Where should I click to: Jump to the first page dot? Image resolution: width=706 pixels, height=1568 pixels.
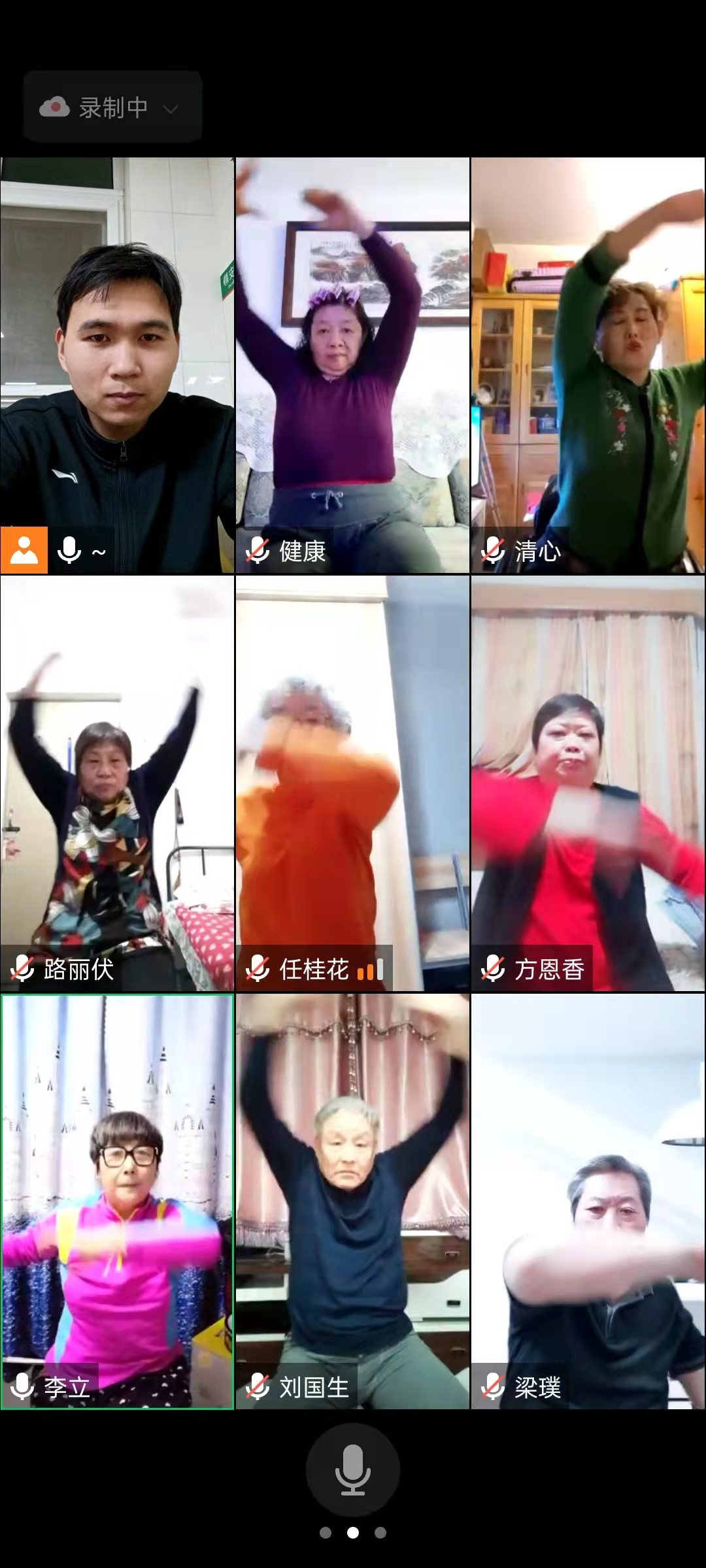[x=326, y=1533]
